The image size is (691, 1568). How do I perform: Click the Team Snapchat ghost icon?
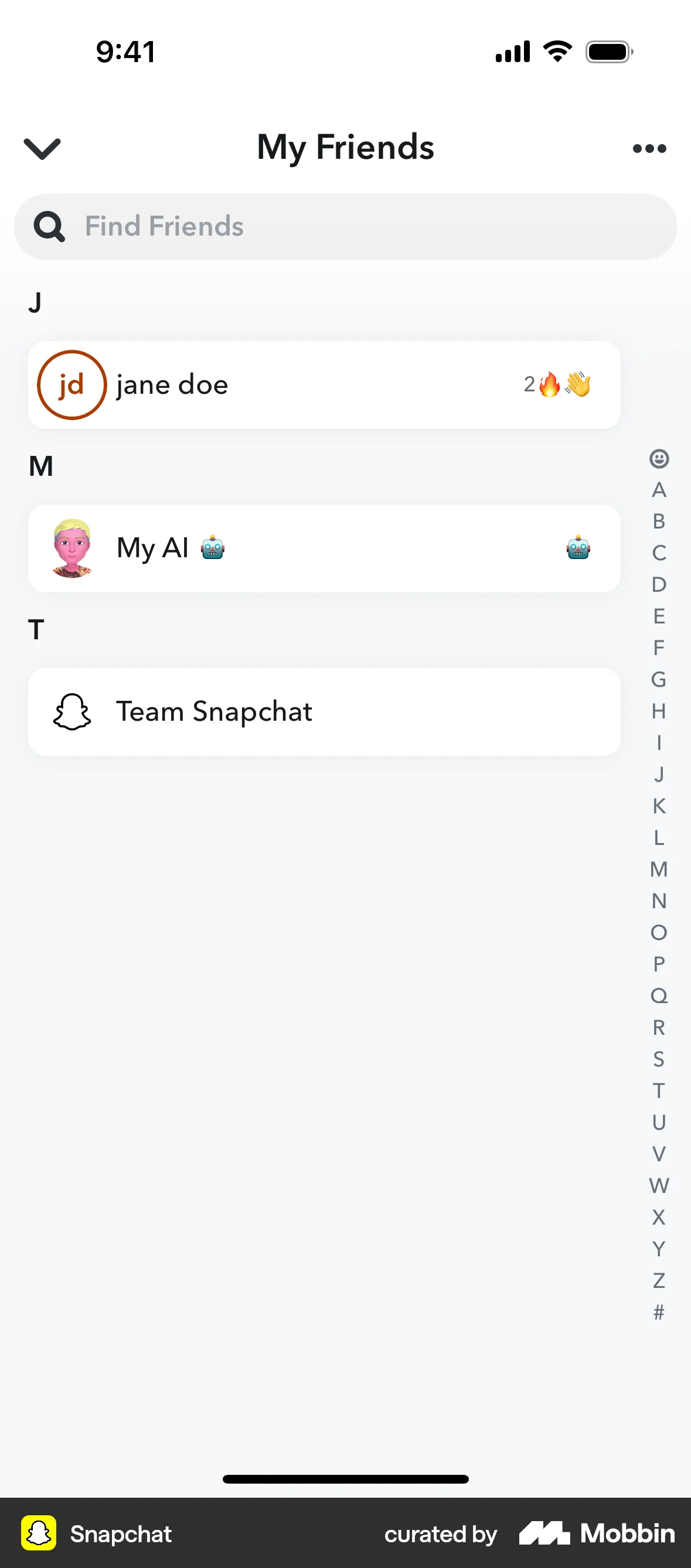coord(72,711)
